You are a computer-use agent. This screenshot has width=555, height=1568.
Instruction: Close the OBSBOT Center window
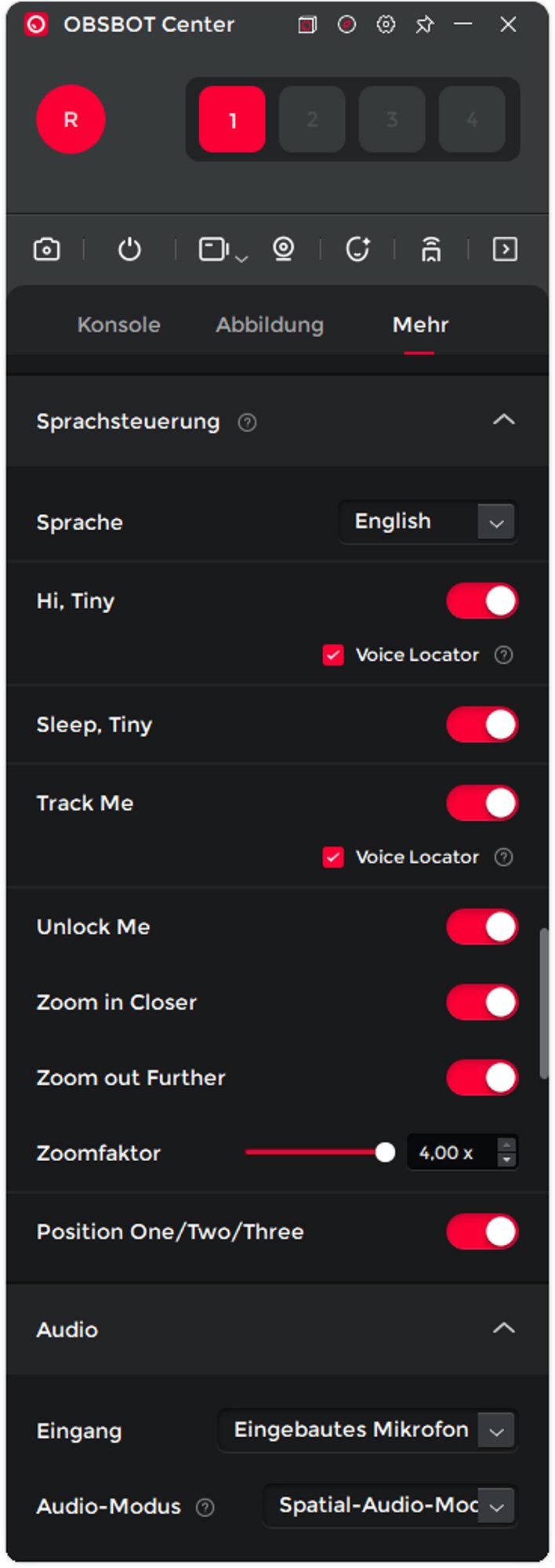[x=508, y=25]
